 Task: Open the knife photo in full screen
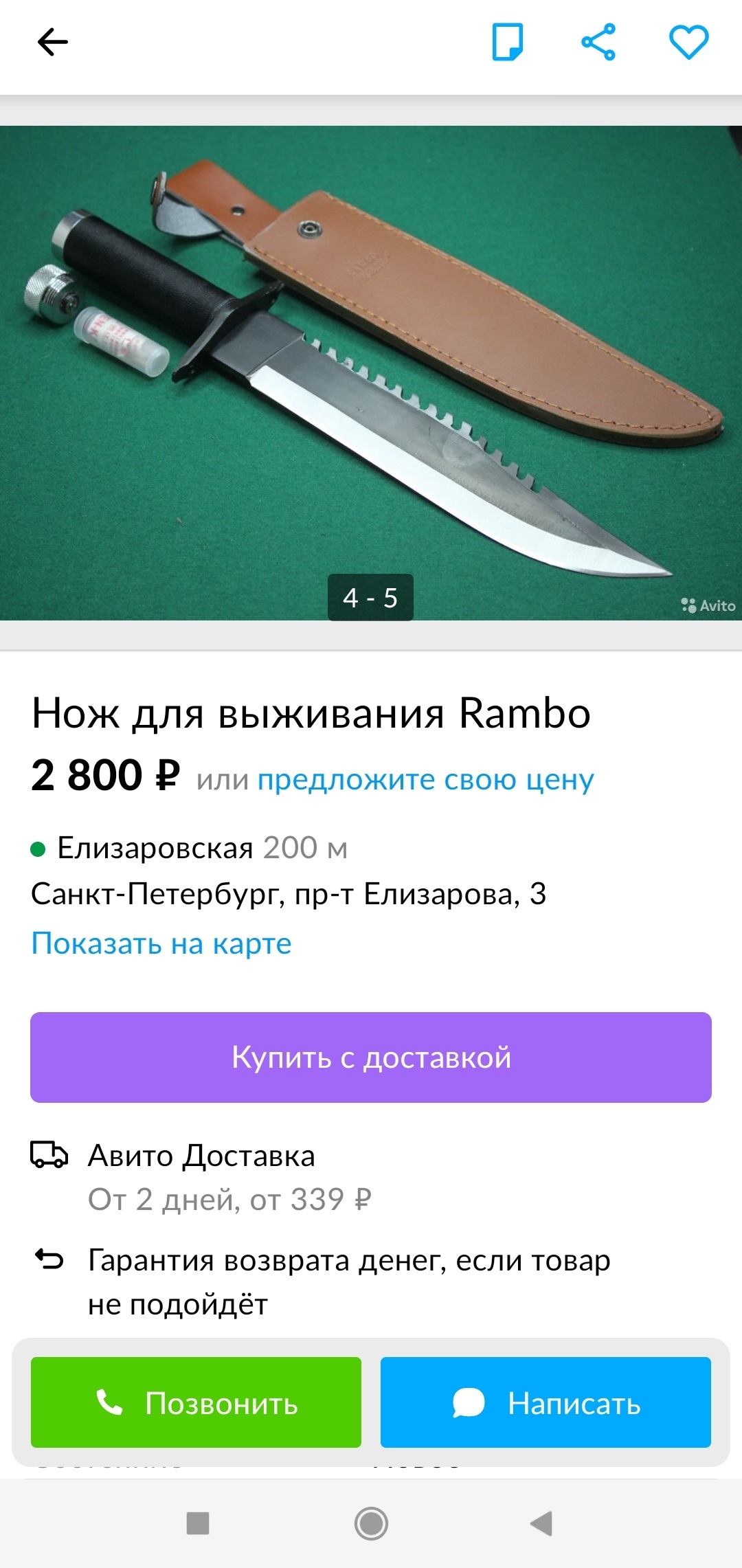[x=371, y=372]
